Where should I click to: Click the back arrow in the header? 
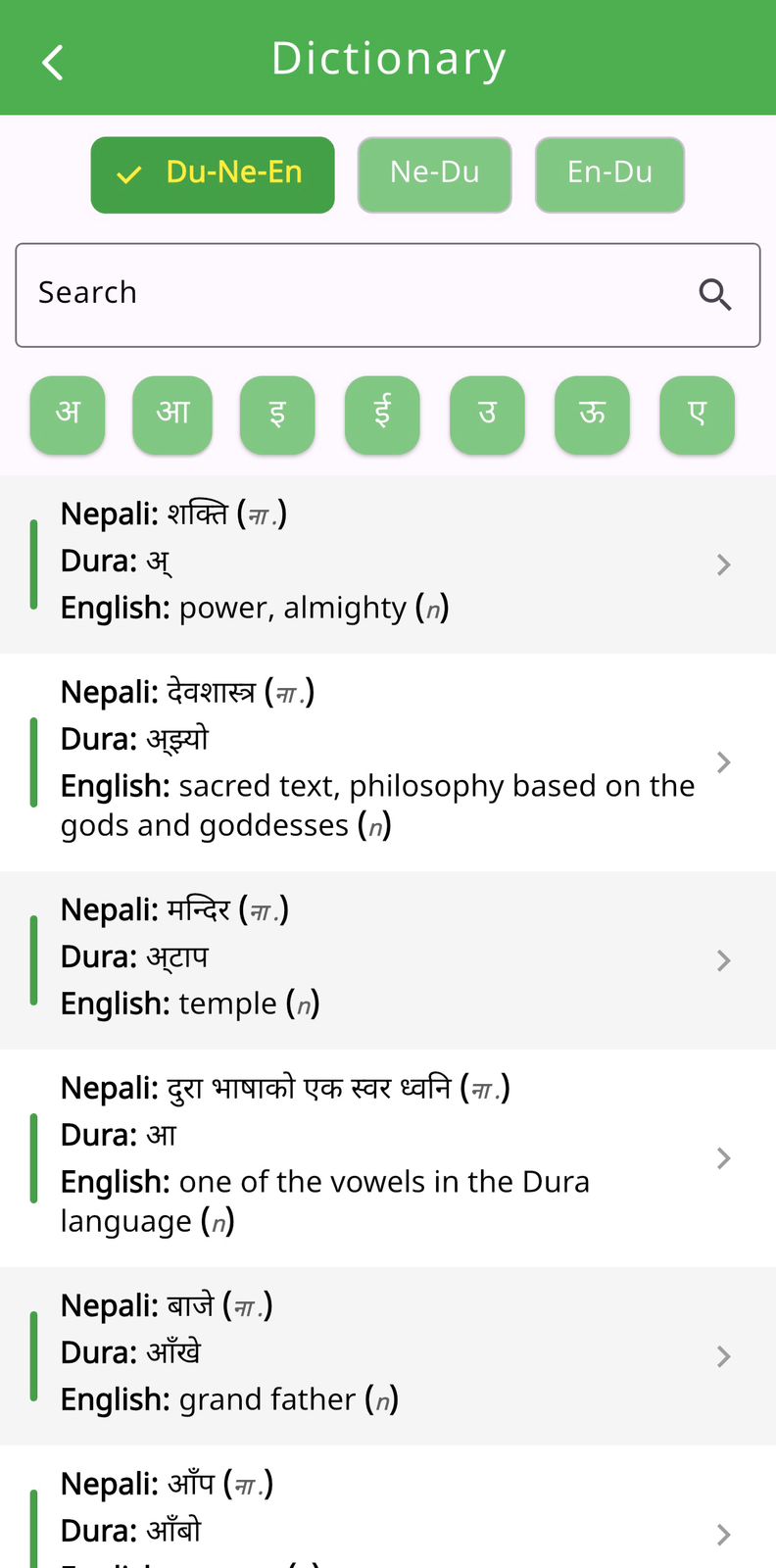tap(52, 61)
